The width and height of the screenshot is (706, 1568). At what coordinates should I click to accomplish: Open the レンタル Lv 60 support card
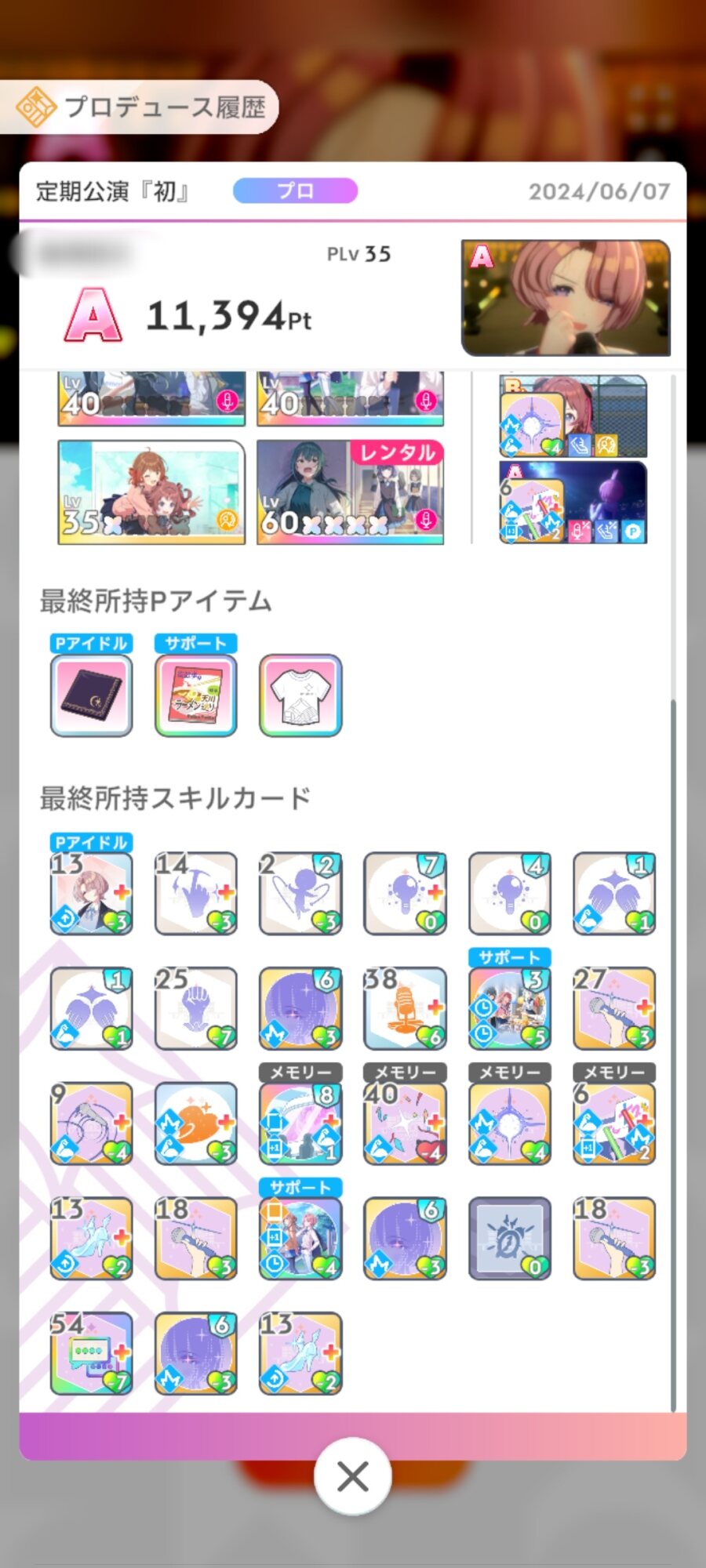pyautogui.click(x=350, y=492)
